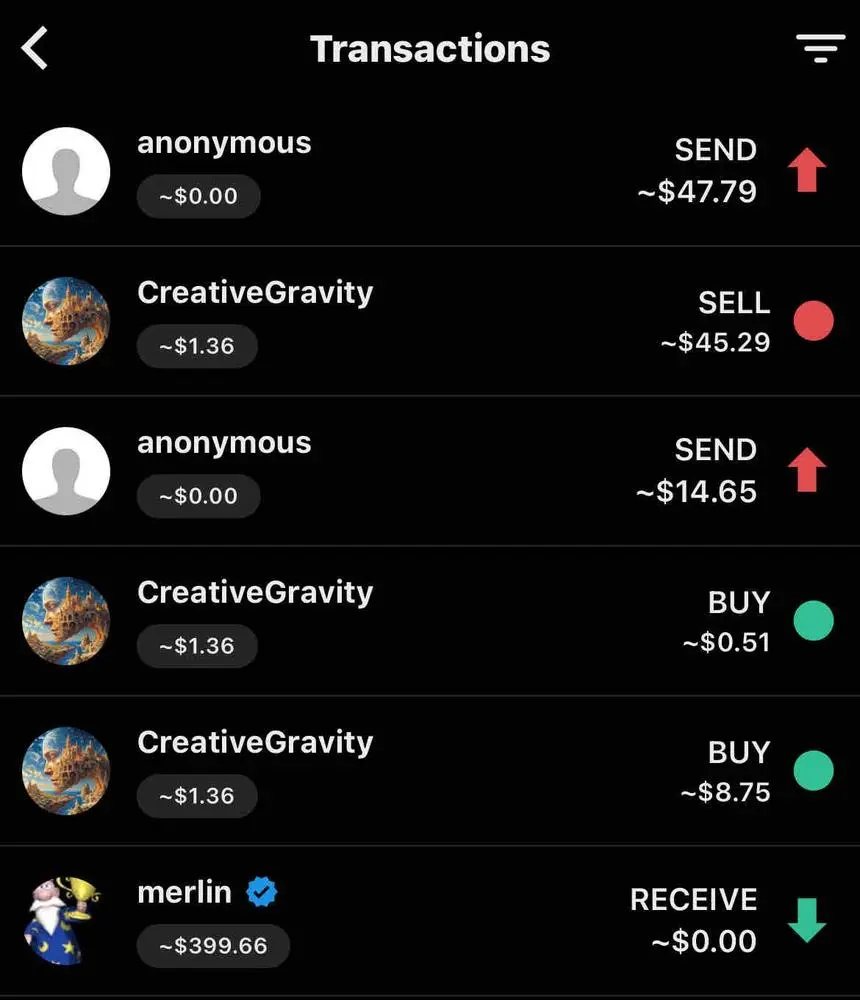Go back from Transactions
The image size is (860, 1000).
(x=36, y=49)
